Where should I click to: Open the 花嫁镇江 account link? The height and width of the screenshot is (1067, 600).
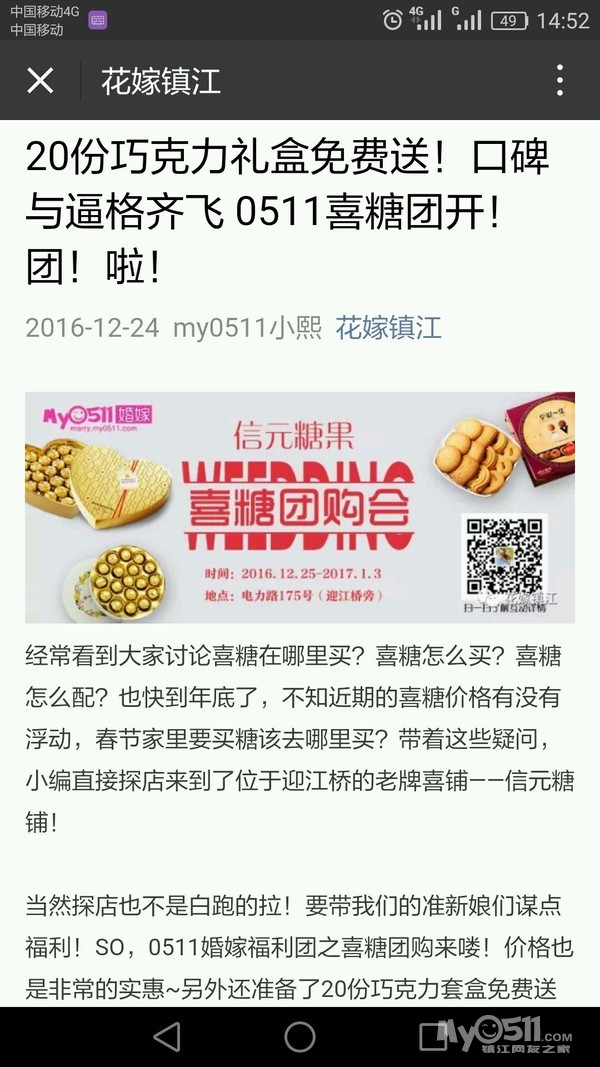tap(388, 327)
